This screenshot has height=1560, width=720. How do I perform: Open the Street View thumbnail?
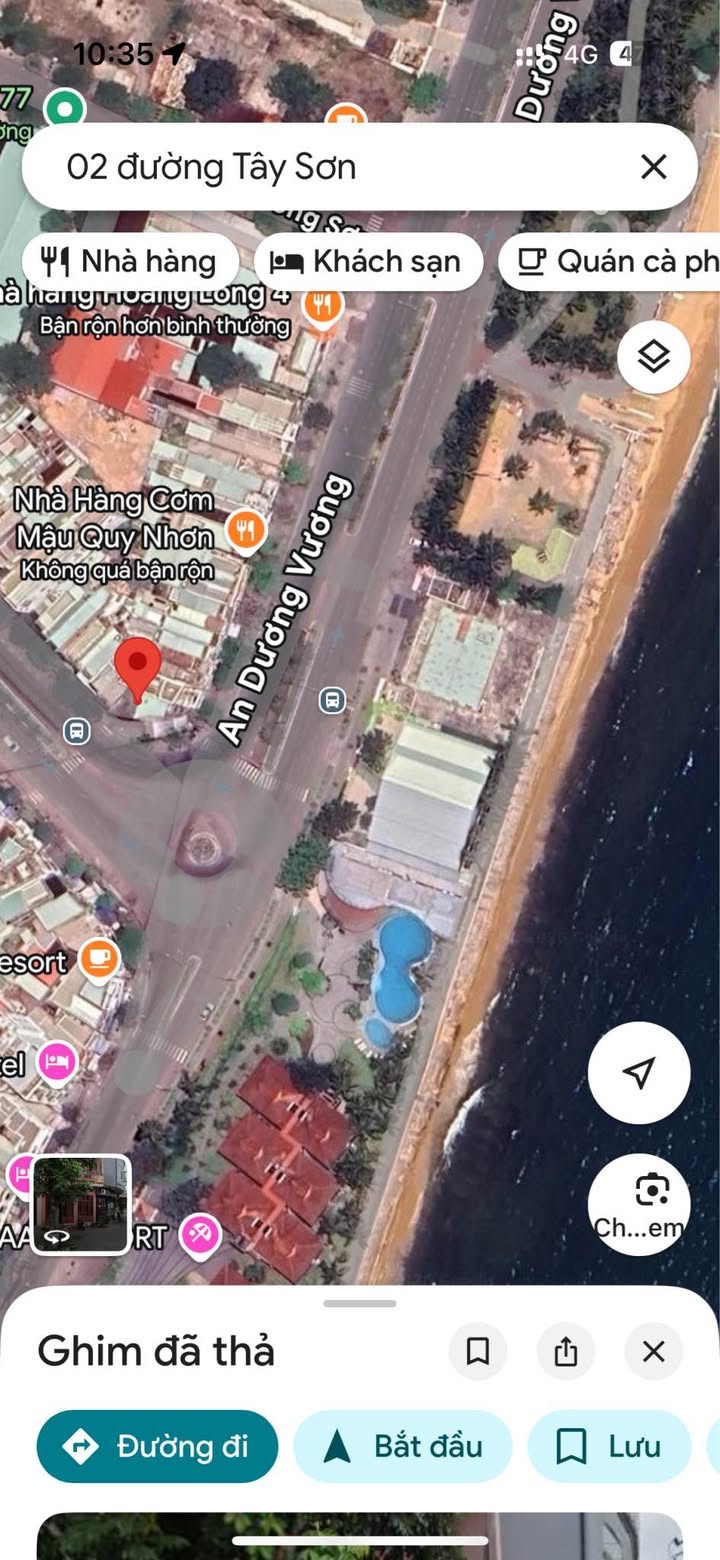(x=81, y=1204)
